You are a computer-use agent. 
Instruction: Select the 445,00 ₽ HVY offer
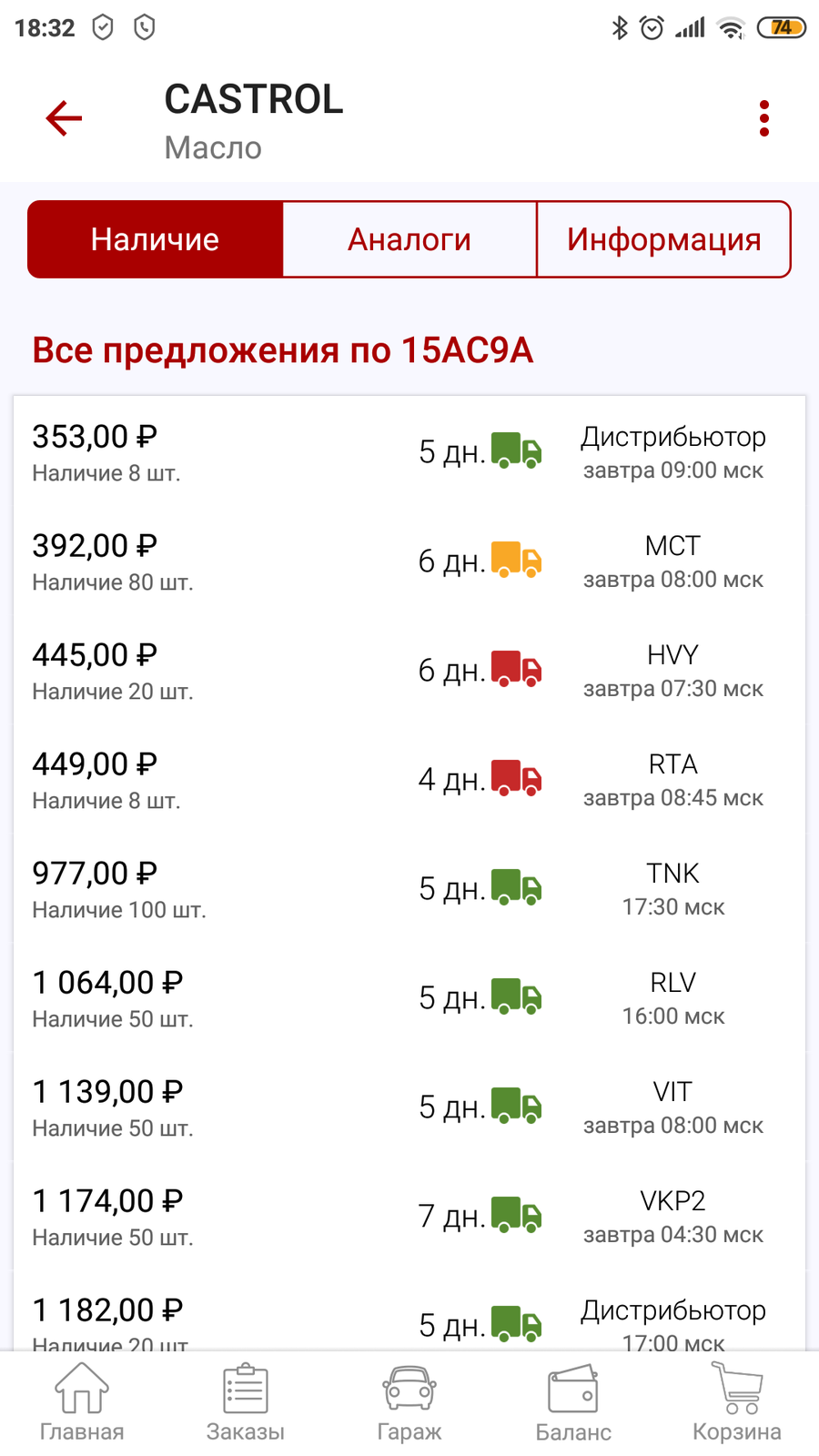409,671
